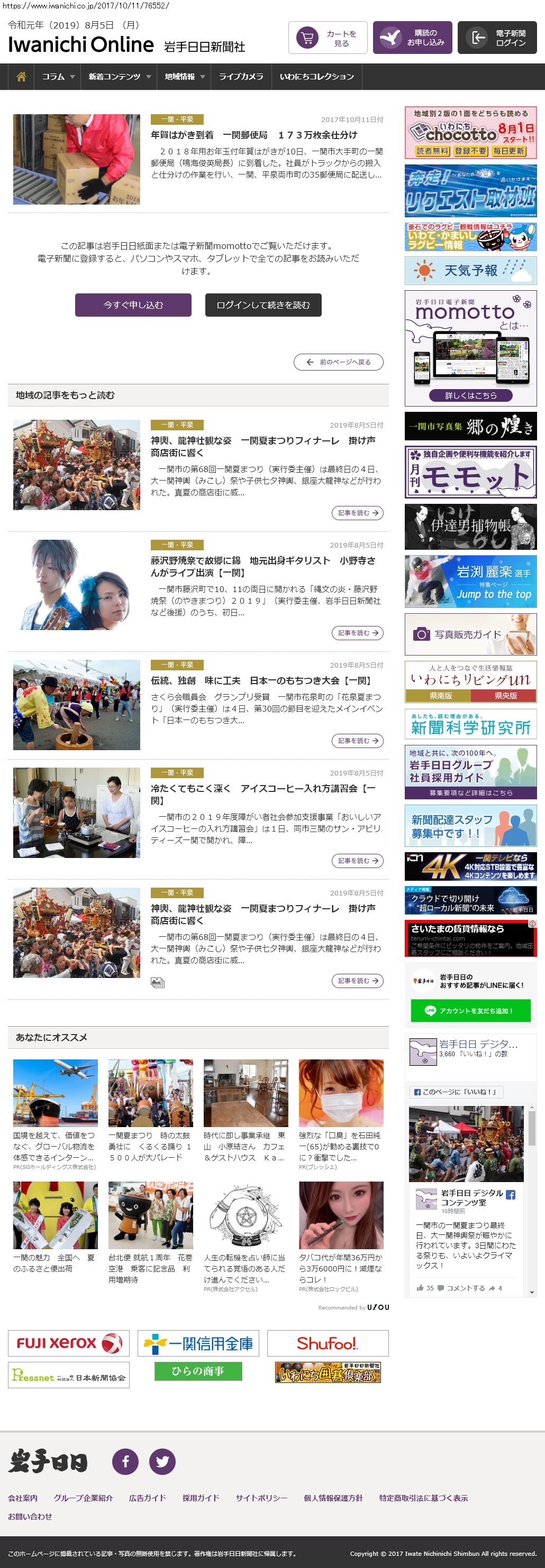Expand the 新着コンテンツ menu
The width and height of the screenshot is (545, 1568).
(120, 77)
